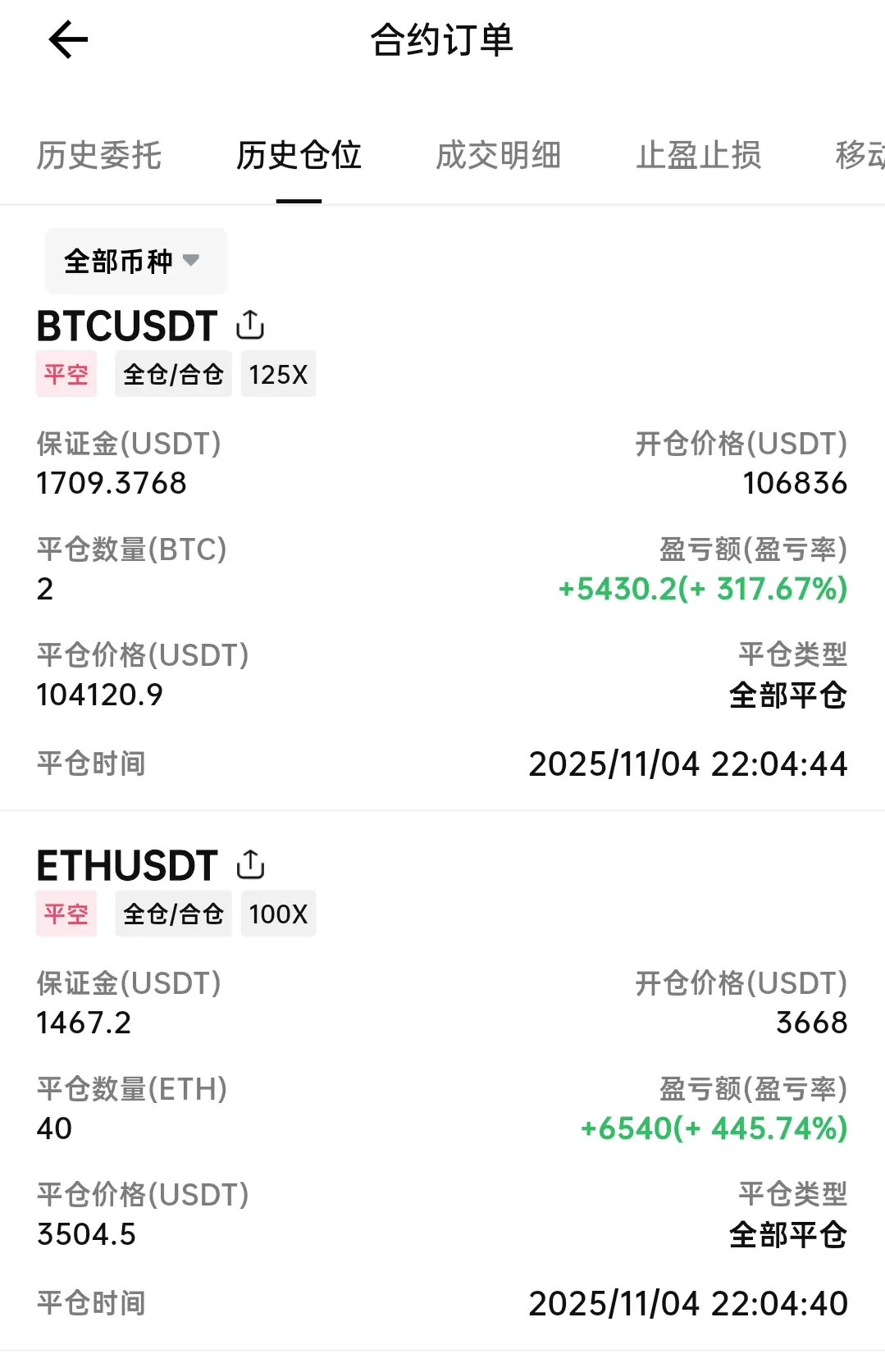Select the 历史仓位 tab
885x1372 pixels.
[x=299, y=155]
